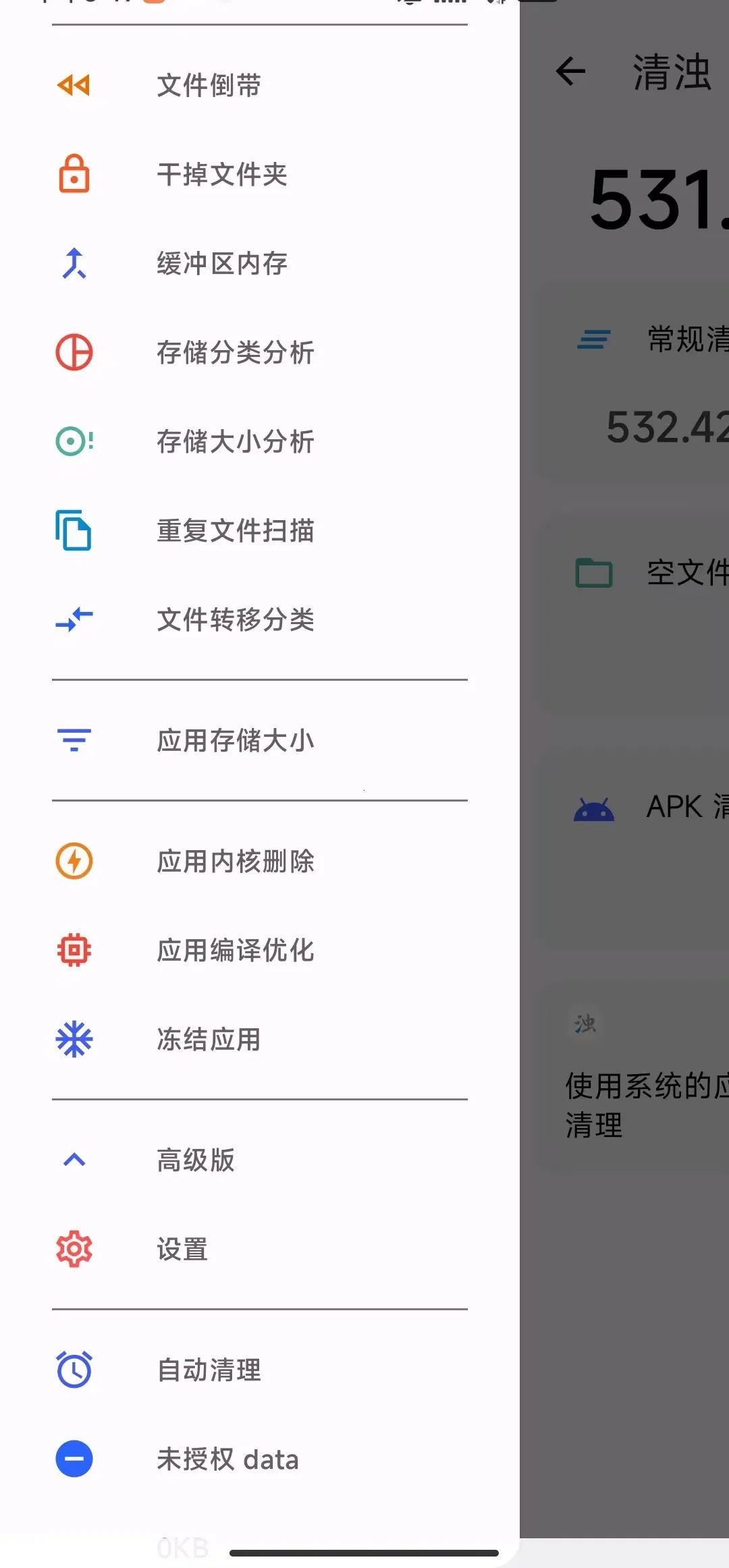The height and width of the screenshot is (1568, 729).
Task: Open 自动清理 option
Action: click(x=209, y=1370)
